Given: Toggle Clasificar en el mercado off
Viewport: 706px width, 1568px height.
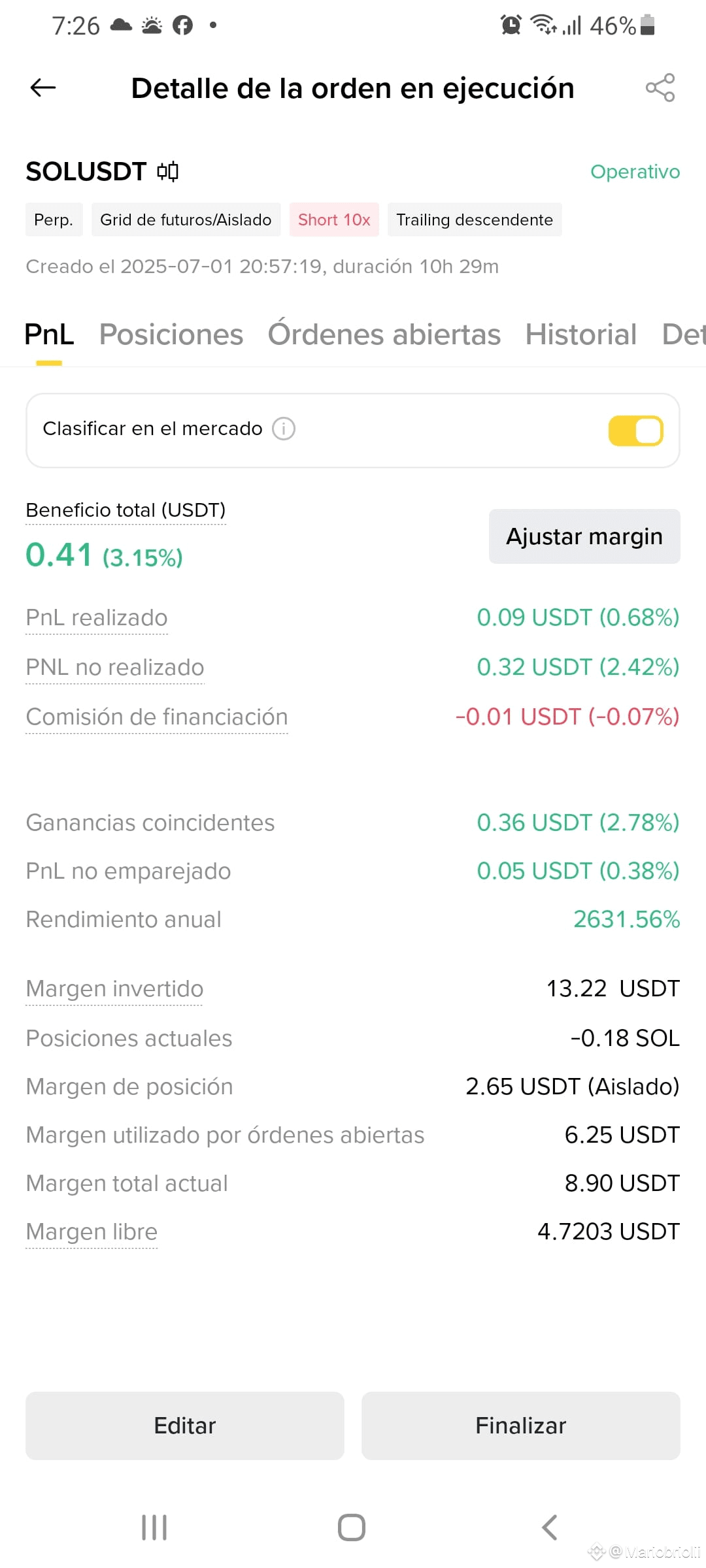Looking at the screenshot, I should 635,431.
